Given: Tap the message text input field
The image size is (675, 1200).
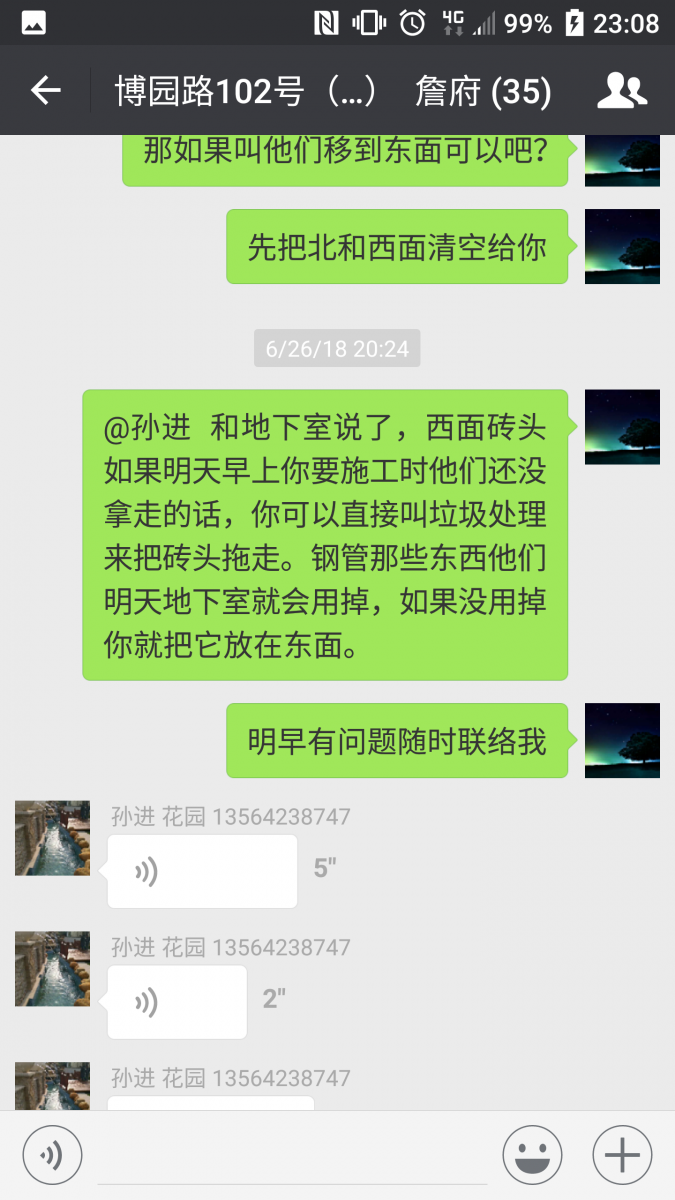Looking at the screenshot, I should tap(290, 1156).
